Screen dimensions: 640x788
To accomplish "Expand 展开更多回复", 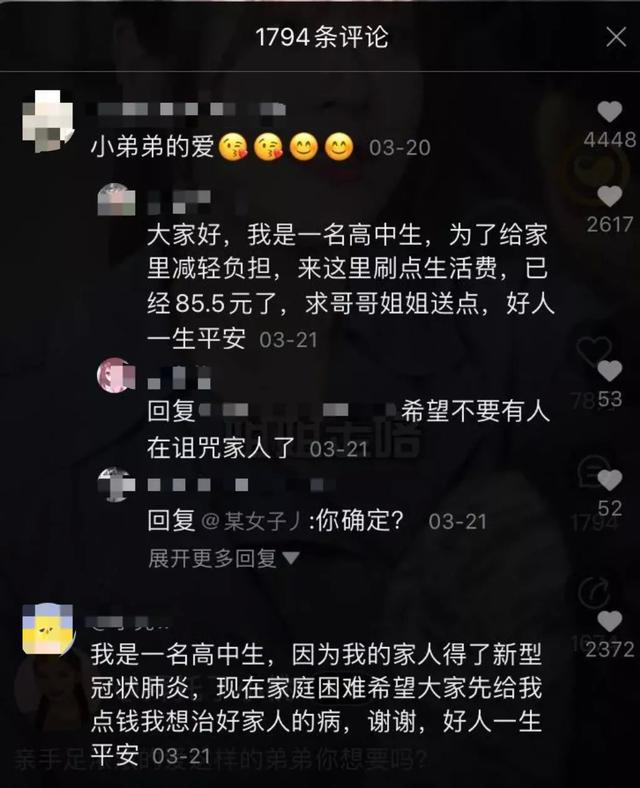I will (x=224, y=558).
